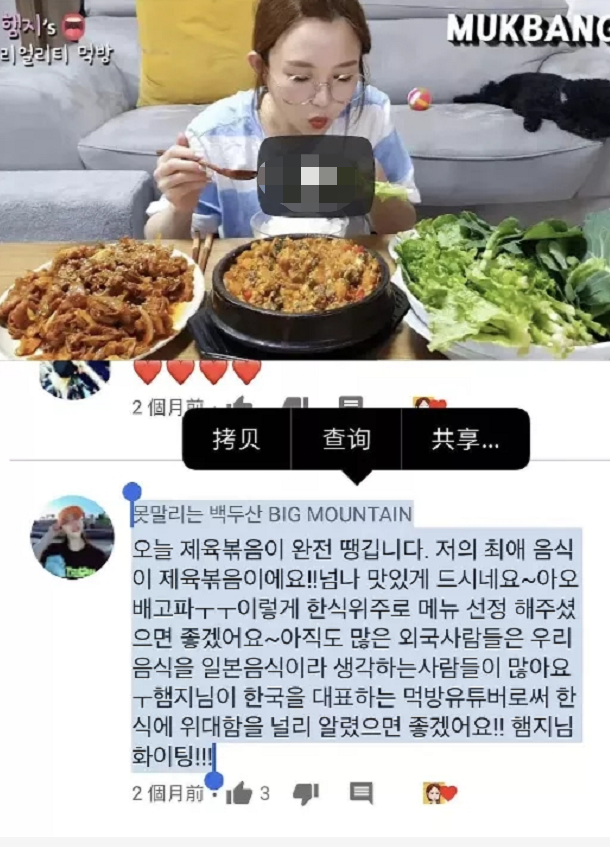Tap 共享... to share the selected text

click(x=465, y=439)
